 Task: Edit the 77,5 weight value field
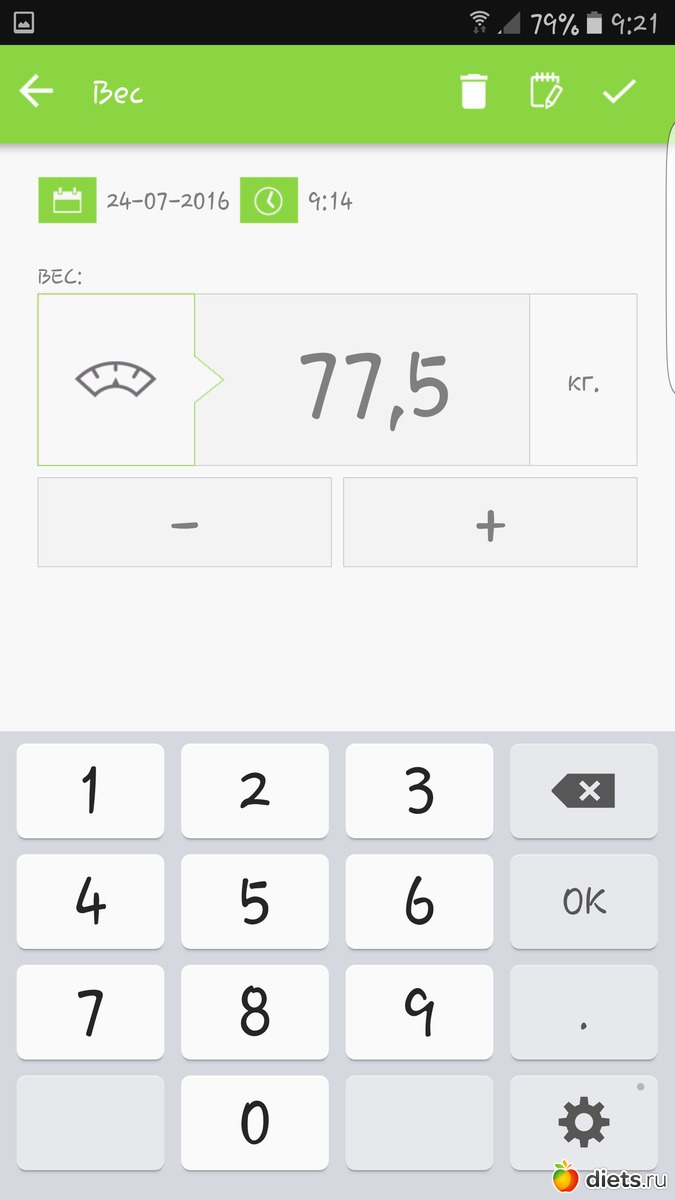click(x=374, y=381)
